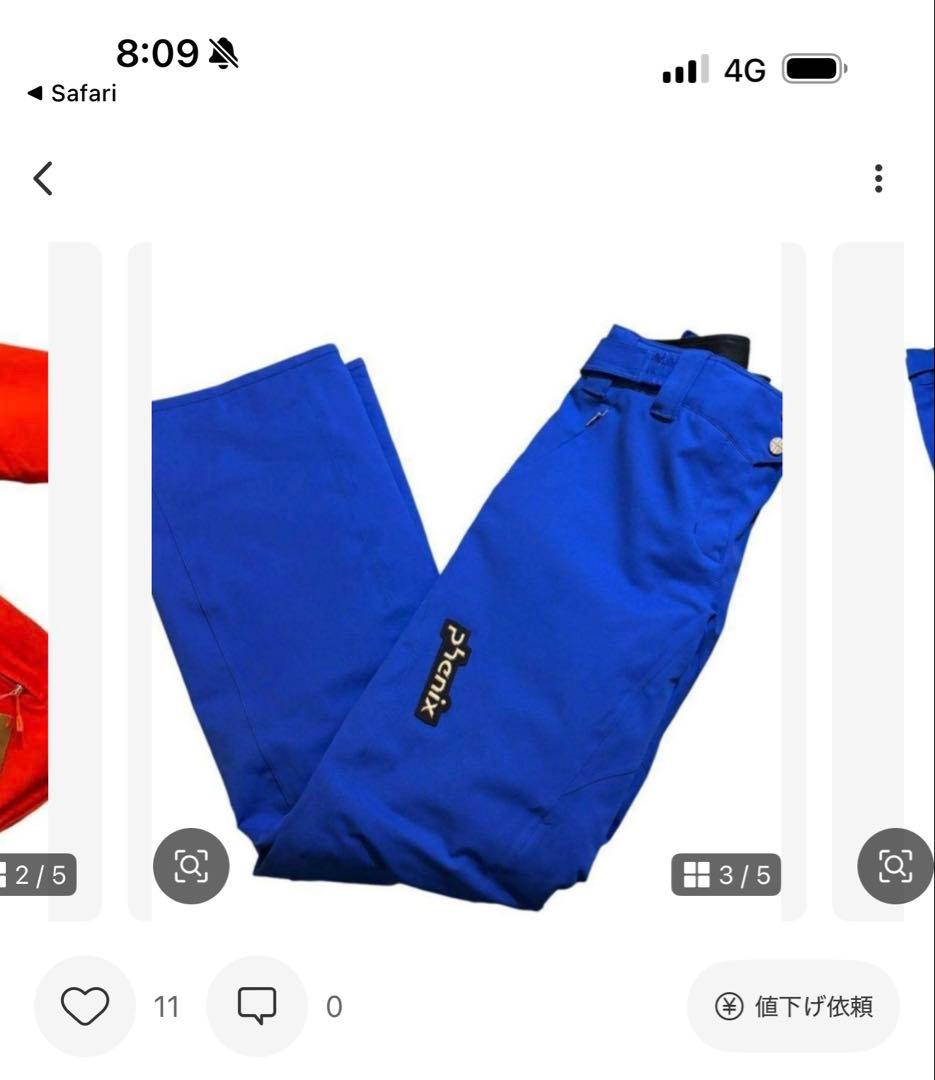Tap the heart icon to like the item
The image size is (935, 1080).
pyautogui.click(x=85, y=1006)
